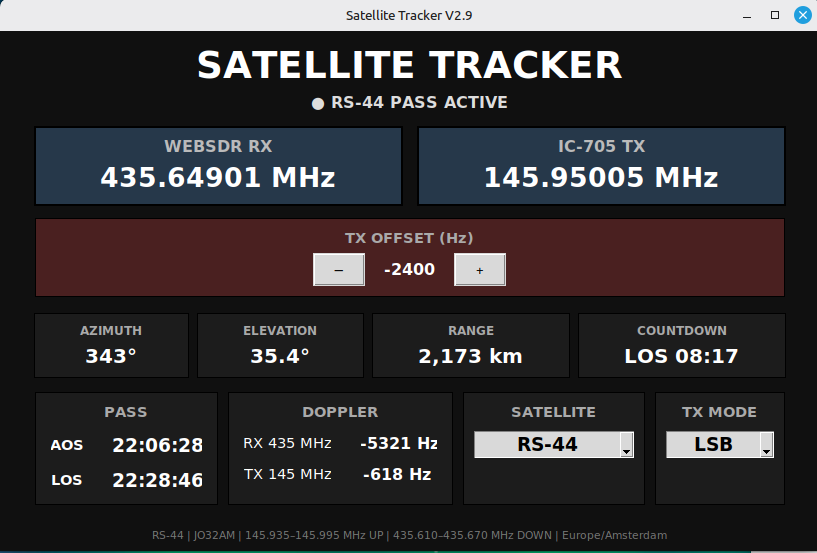Minimize the Satellite Tracker window
The height and width of the screenshot is (553, 817).
[747, 16]
